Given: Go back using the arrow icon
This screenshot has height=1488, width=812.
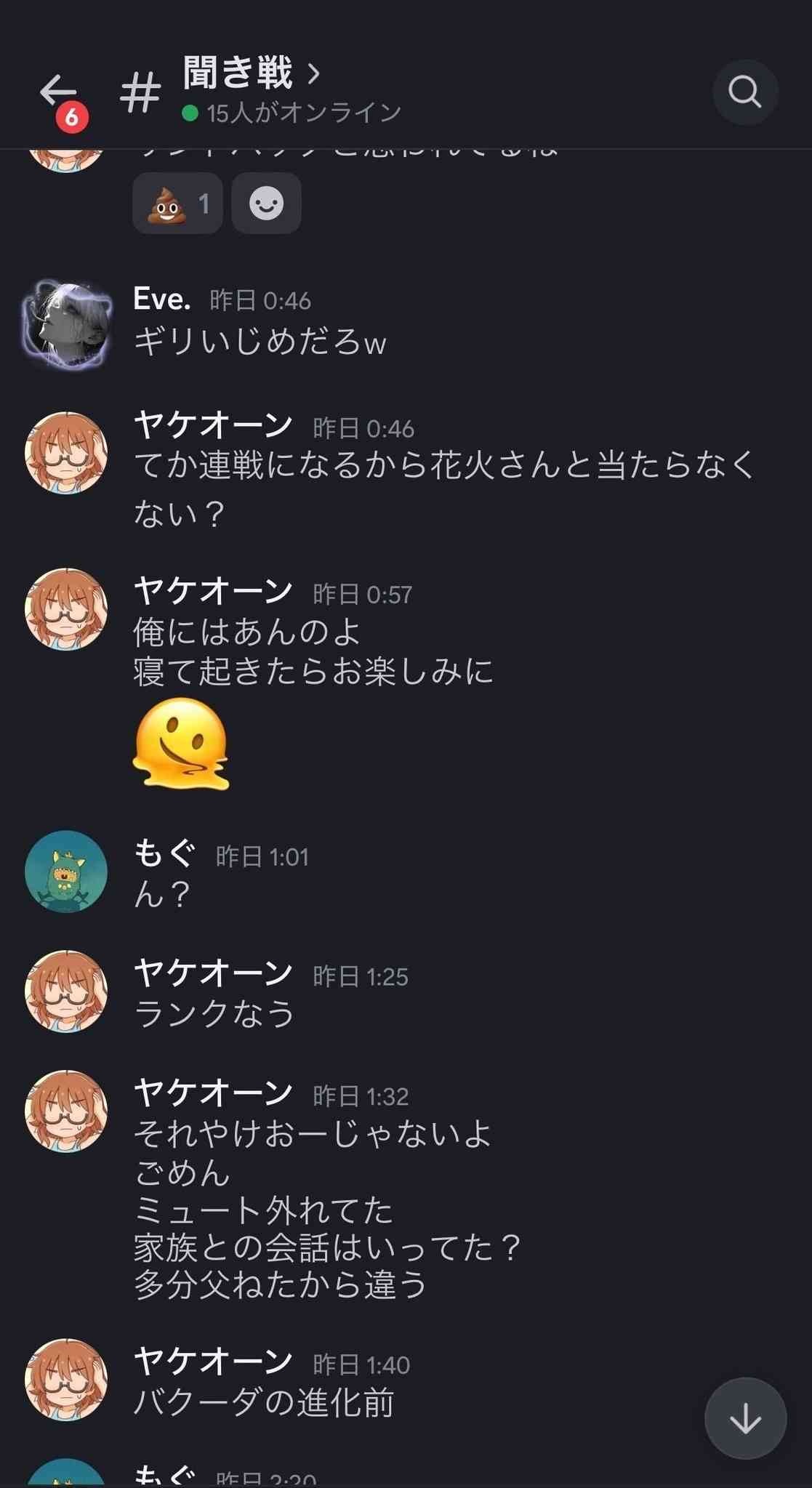Looking at the screenshot, I should click(58, 92).
